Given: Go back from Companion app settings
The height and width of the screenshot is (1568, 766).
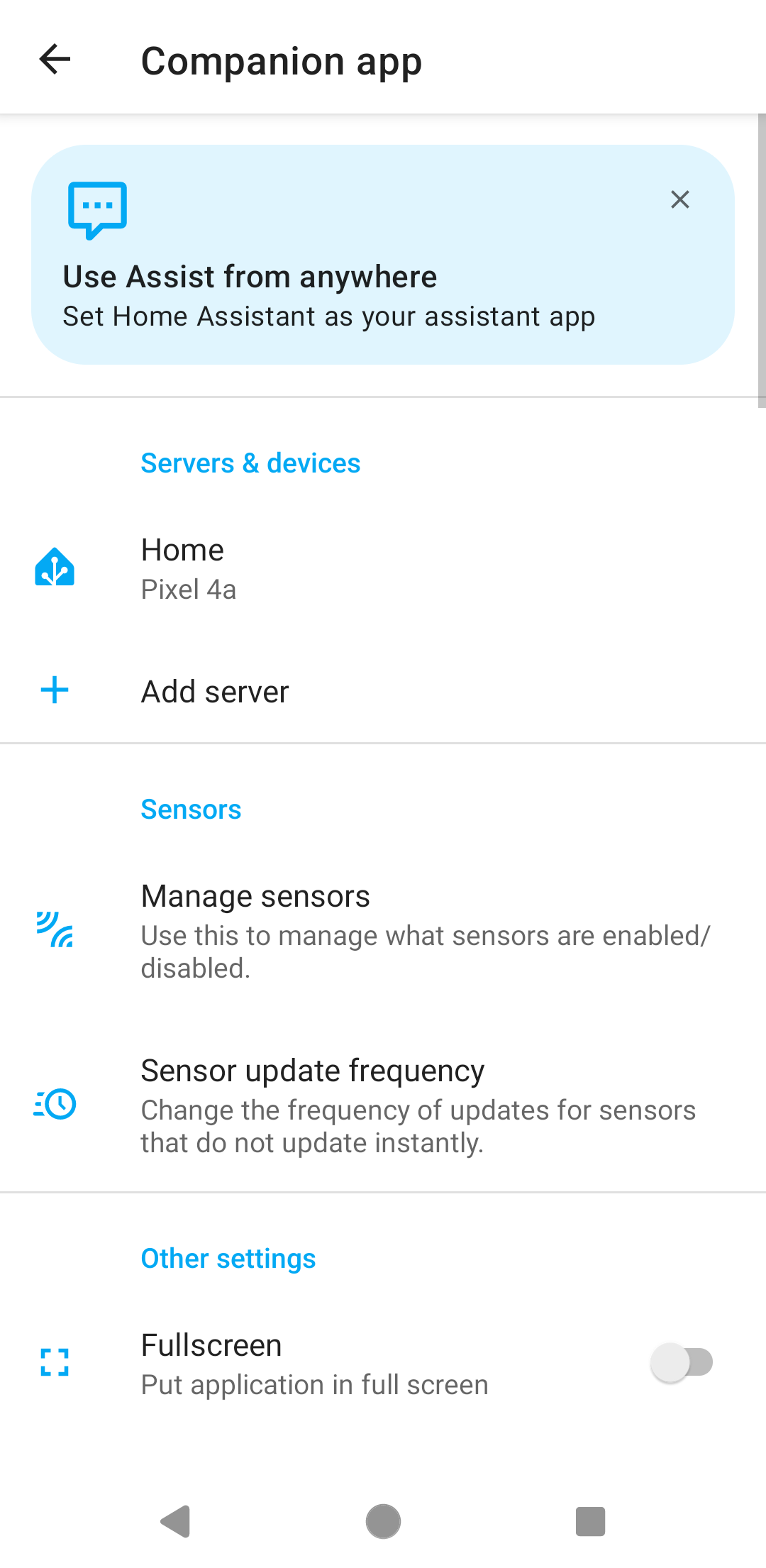Looking at the screenshot, I should tap(55, 59).
